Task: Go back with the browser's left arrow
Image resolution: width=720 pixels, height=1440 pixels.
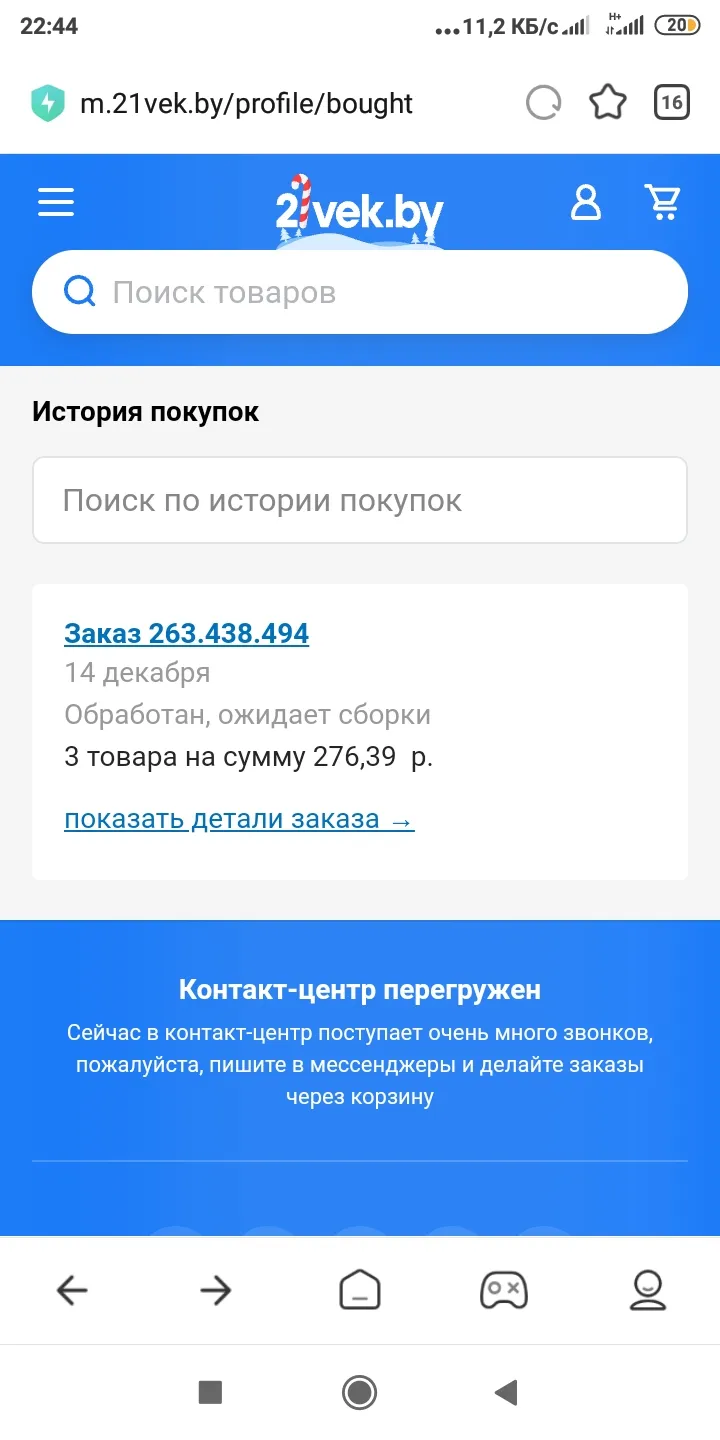Action: pyautogui.click(x=72, y=1291)
